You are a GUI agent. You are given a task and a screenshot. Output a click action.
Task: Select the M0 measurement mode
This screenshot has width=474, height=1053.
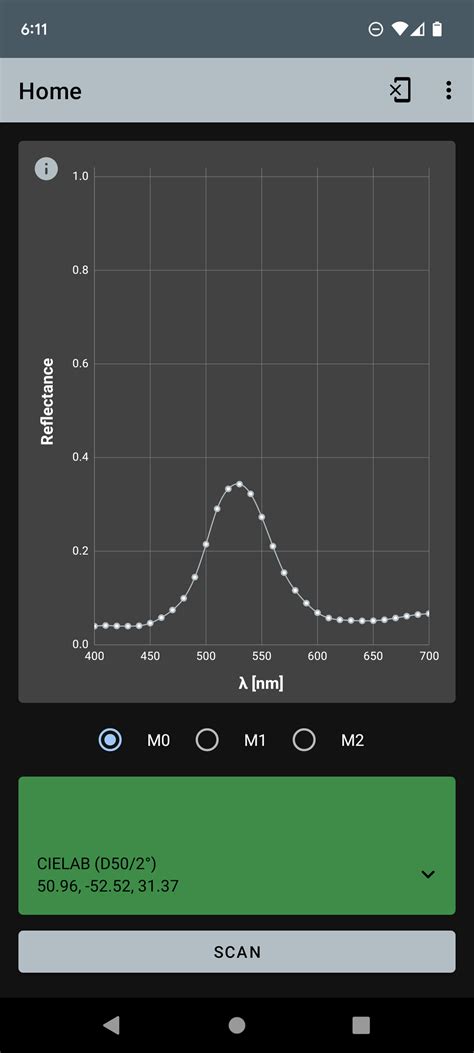point(110,740)
